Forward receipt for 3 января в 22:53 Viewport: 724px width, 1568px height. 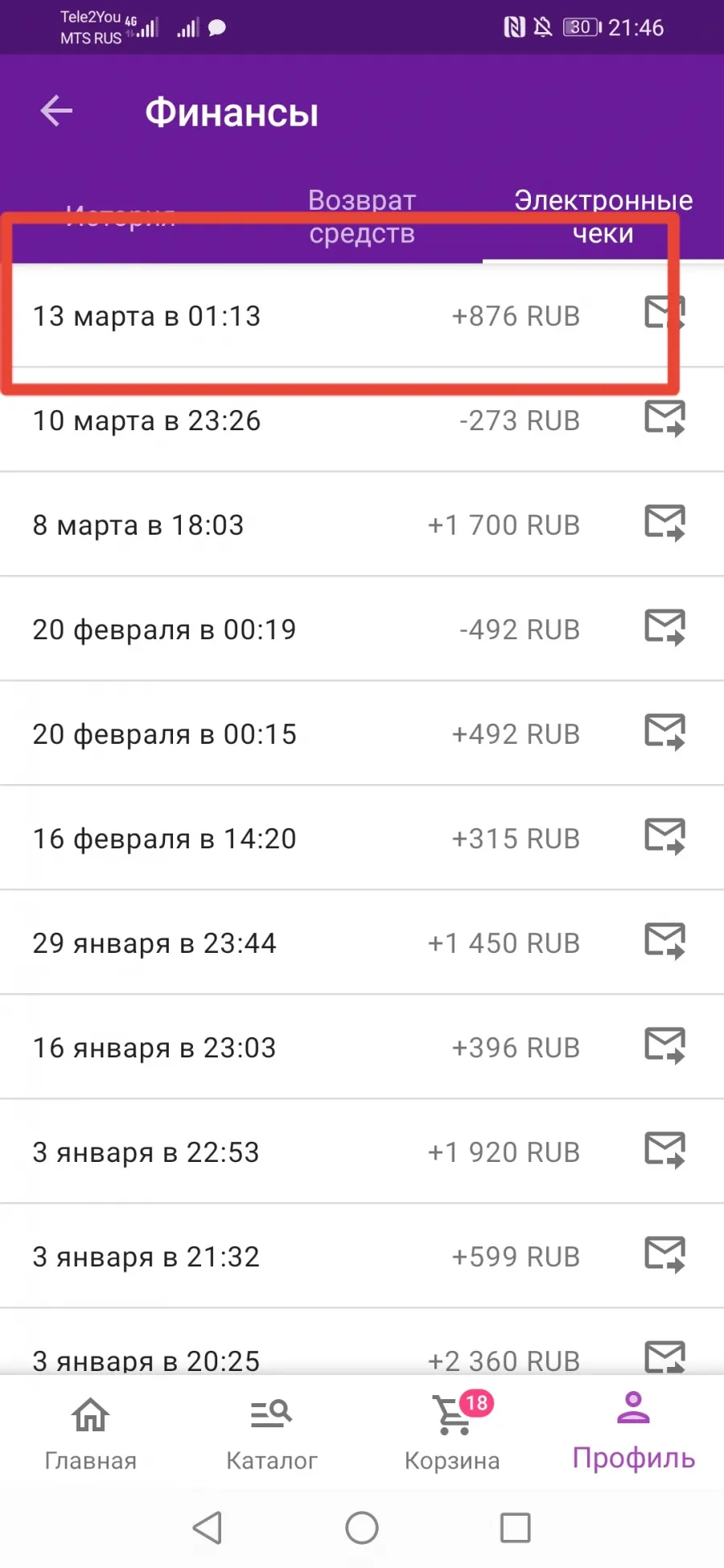pyautogui.click(x=664, y=1151)
